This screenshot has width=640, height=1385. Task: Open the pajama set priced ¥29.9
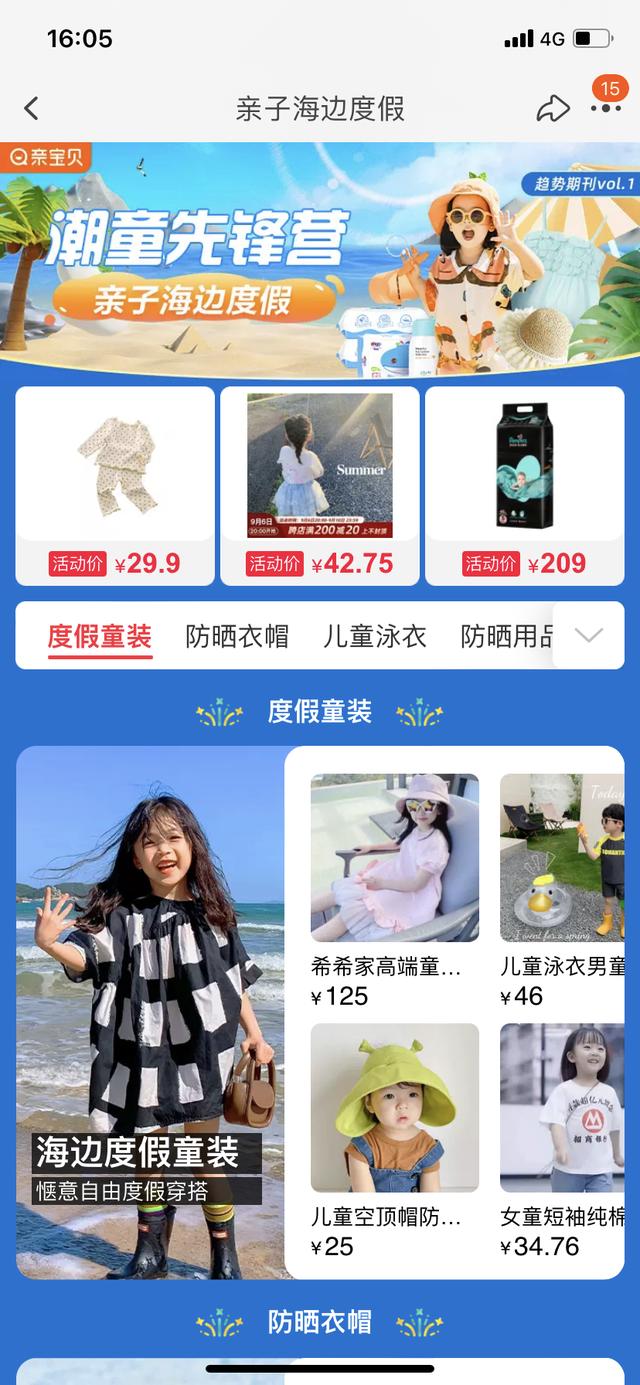pos(115,485)
